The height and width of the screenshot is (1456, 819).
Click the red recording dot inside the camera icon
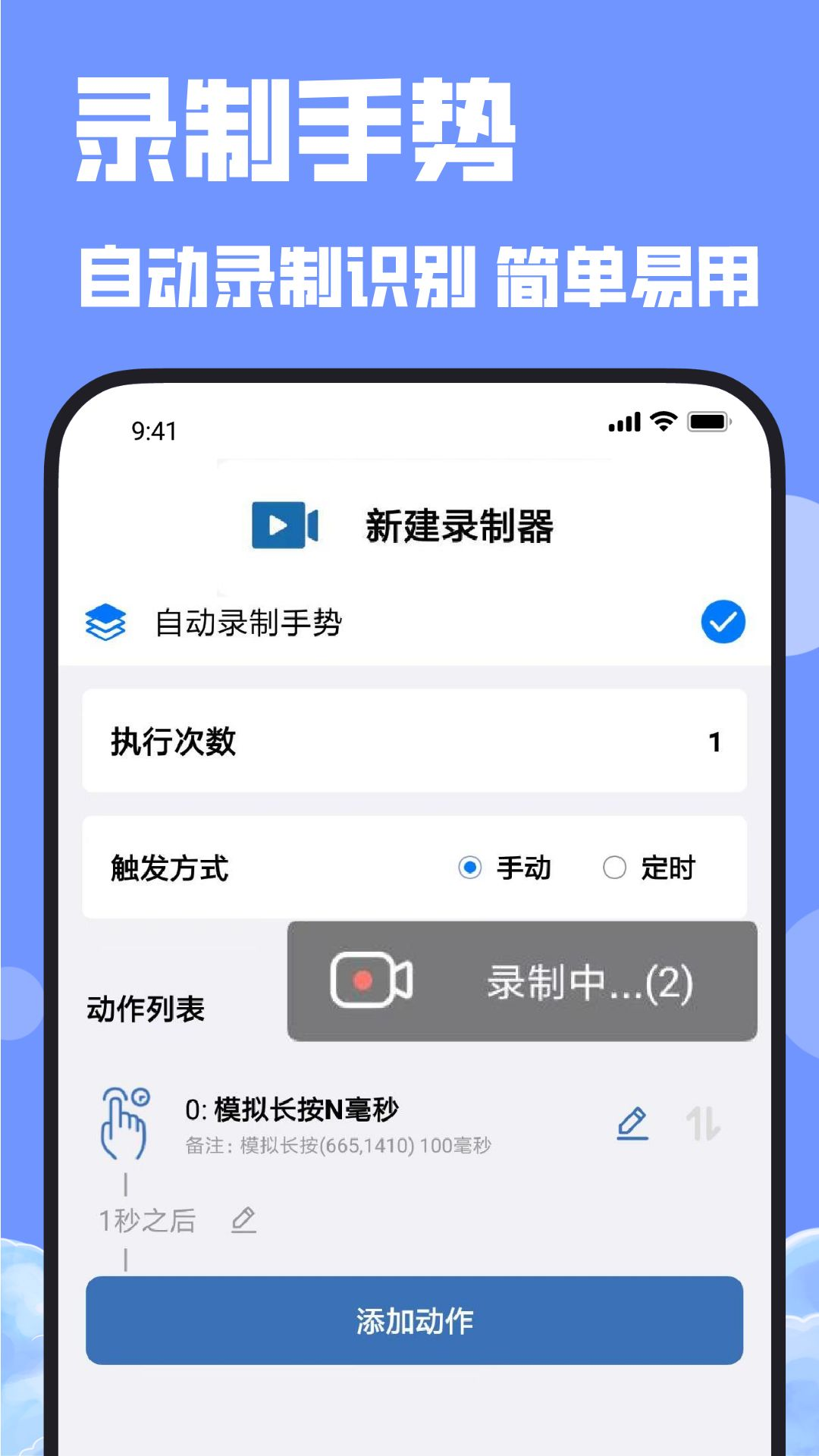[362, 981]
